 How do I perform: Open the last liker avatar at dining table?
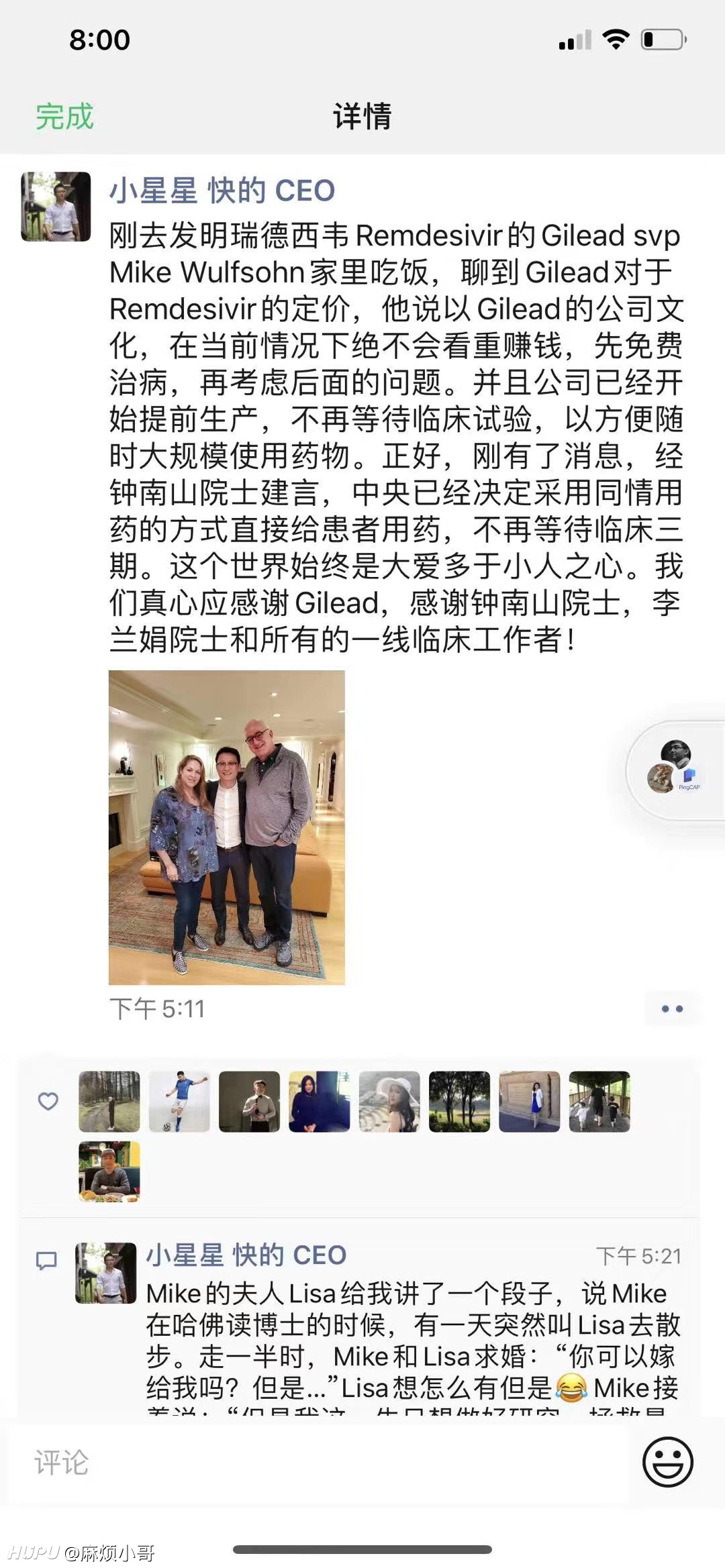pyautogui.click(x=109, y=1171)
